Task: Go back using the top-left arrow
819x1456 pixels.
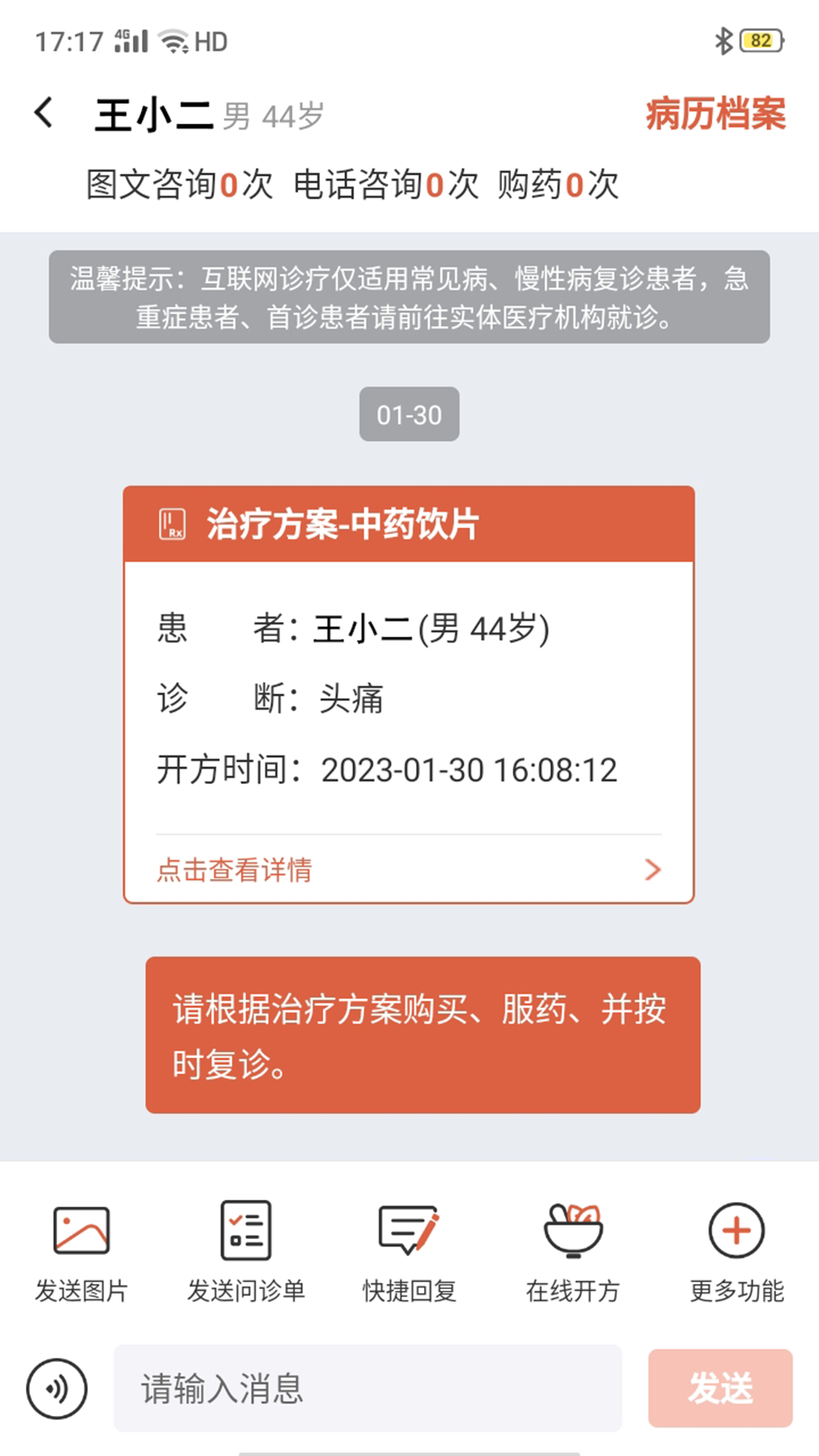Action: [45, 114]
